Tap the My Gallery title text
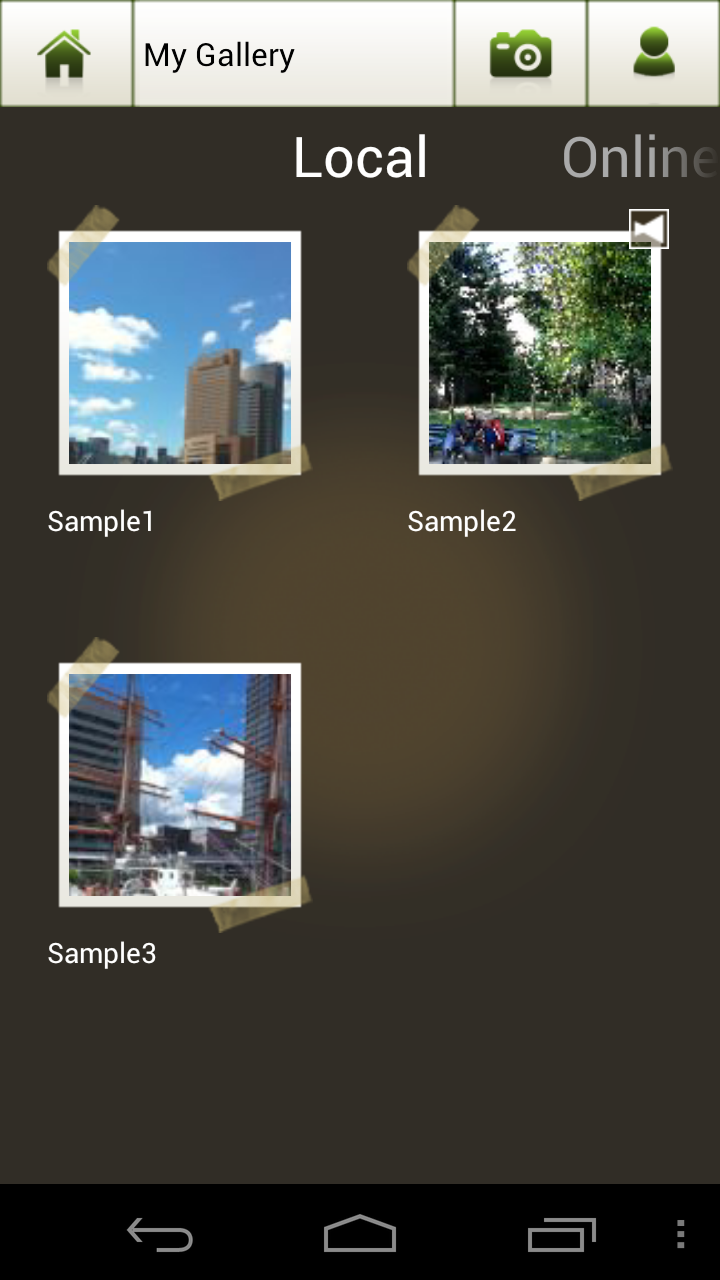 coord(218,54)
